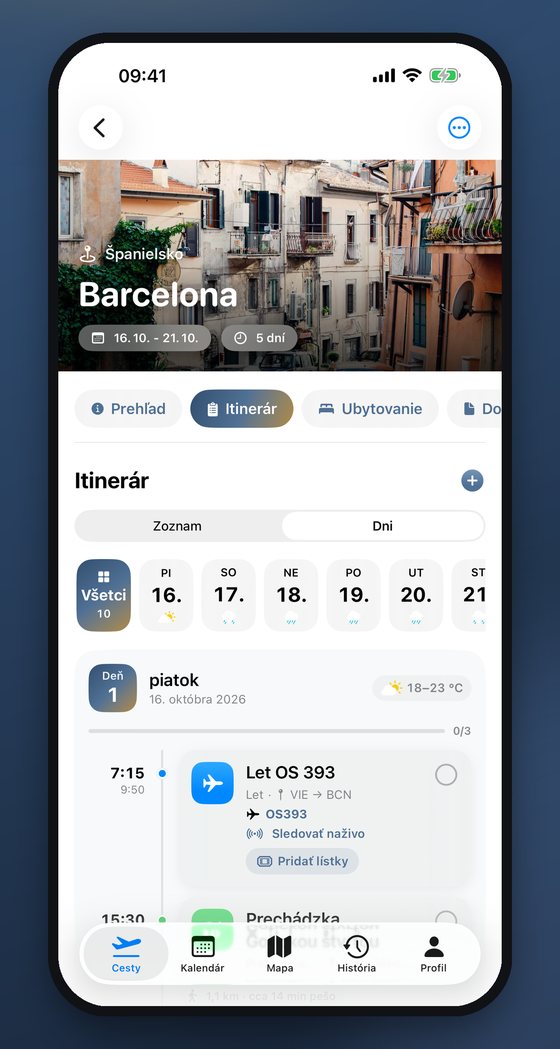This screenshot has width=560, height=1049.
Task: Switch view to Zoznam
Action: [177, 526]
